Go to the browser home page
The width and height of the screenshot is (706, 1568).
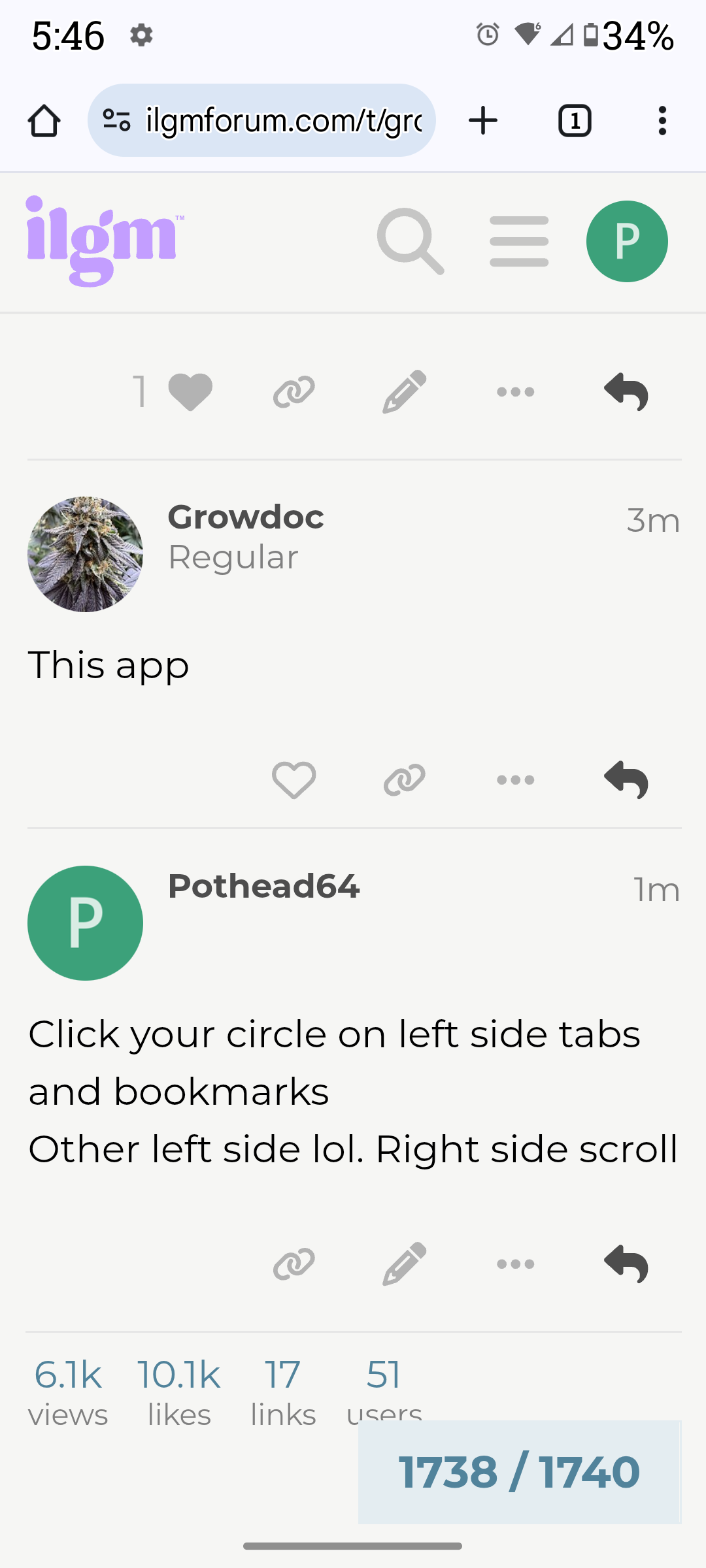click(x=44, y=121)
